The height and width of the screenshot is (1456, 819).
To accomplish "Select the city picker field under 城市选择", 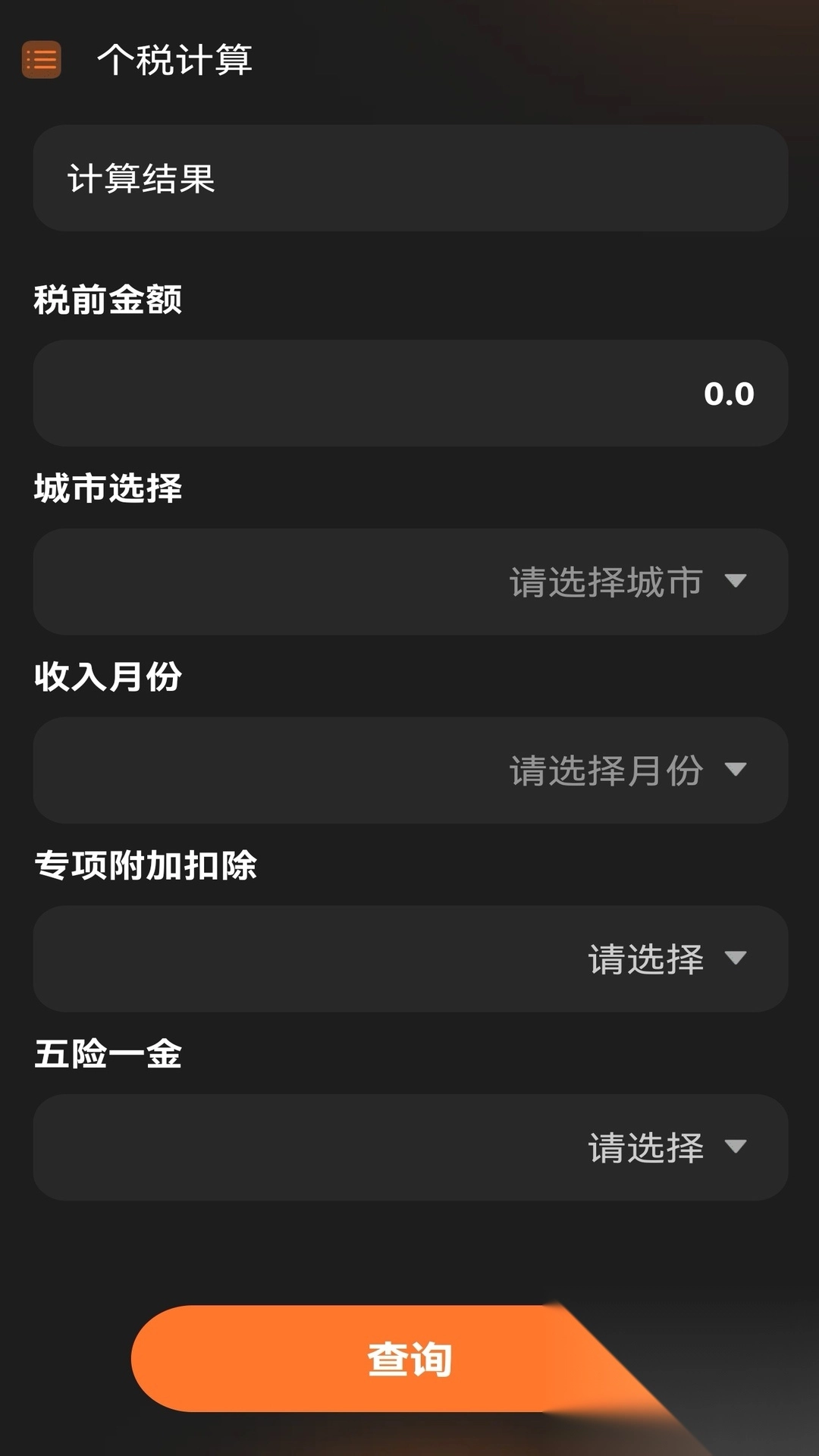I will [409, 582].
